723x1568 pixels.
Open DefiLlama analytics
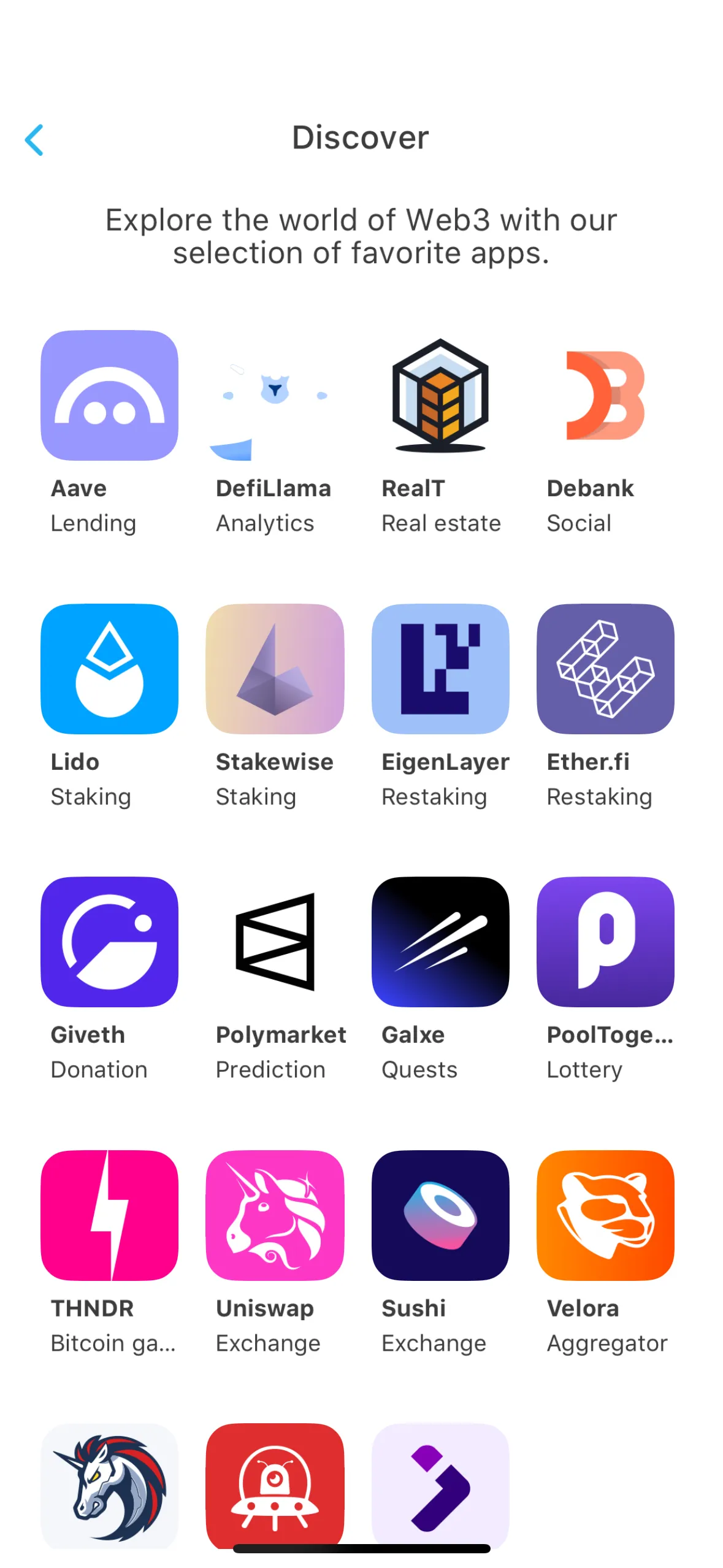point(274,396)
